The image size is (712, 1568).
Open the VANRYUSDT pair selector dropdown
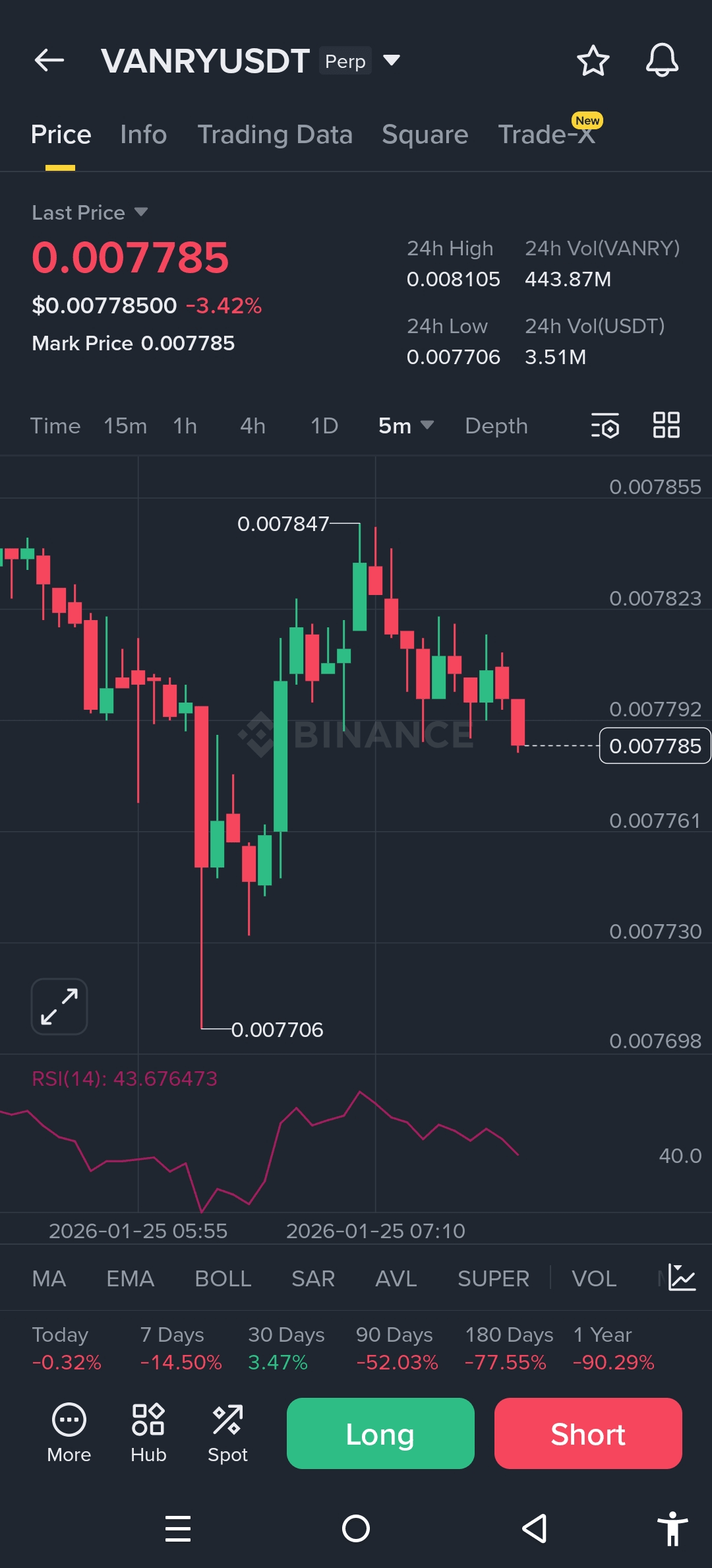click(392, 61)
